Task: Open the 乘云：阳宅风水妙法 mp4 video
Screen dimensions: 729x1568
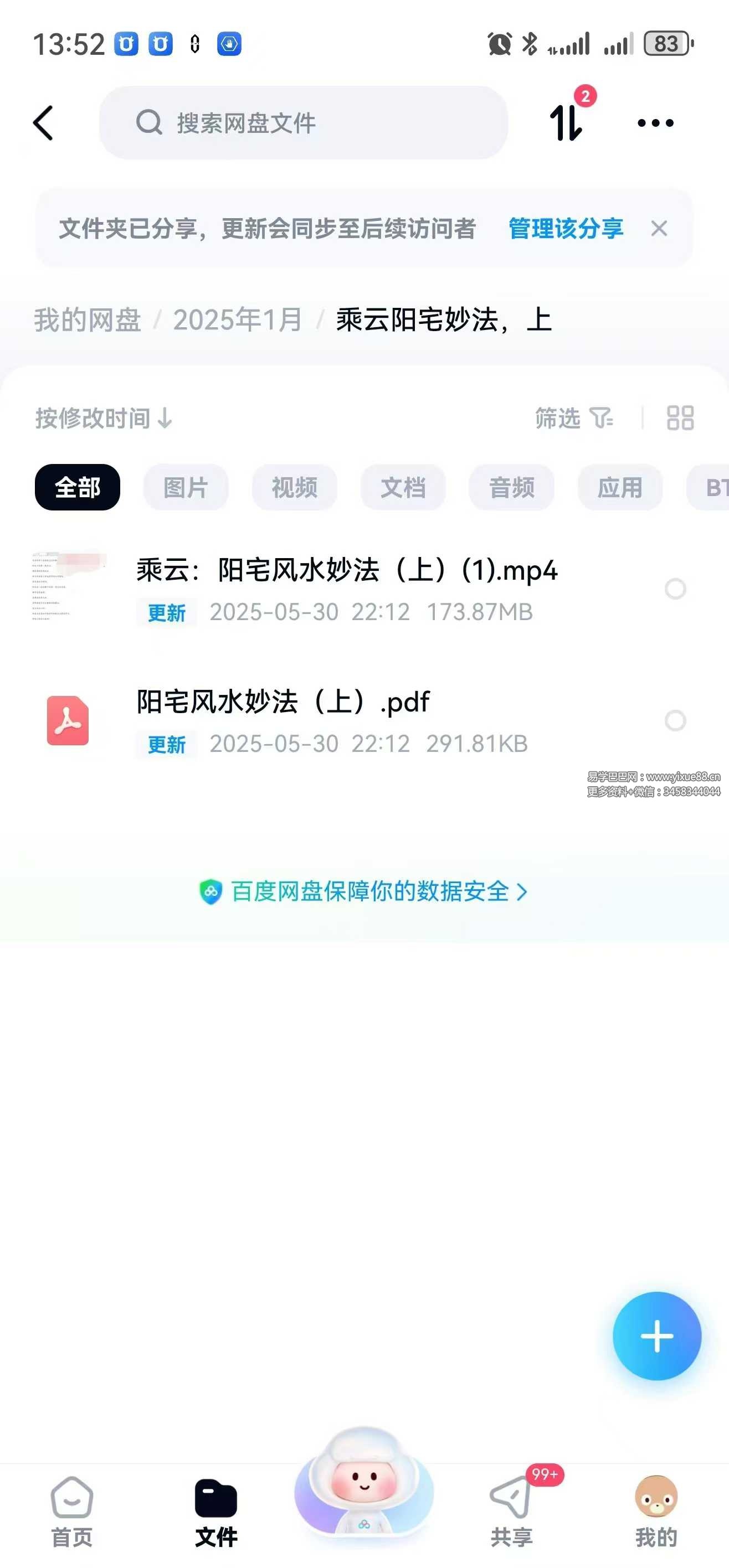Action: [x=346, y=571]
